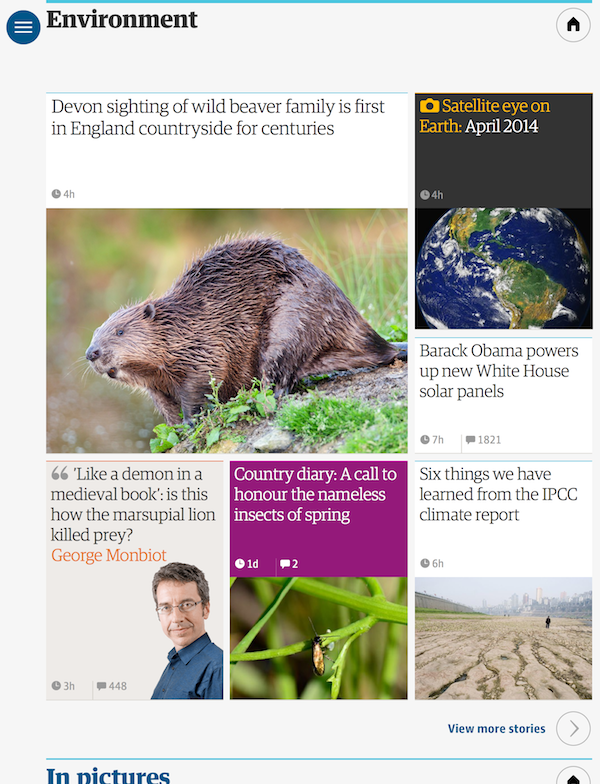The height and width of the screenshot is (784, 600).
Task: Open George Monbiot's marsupial lion column
Action: [126, 514]
